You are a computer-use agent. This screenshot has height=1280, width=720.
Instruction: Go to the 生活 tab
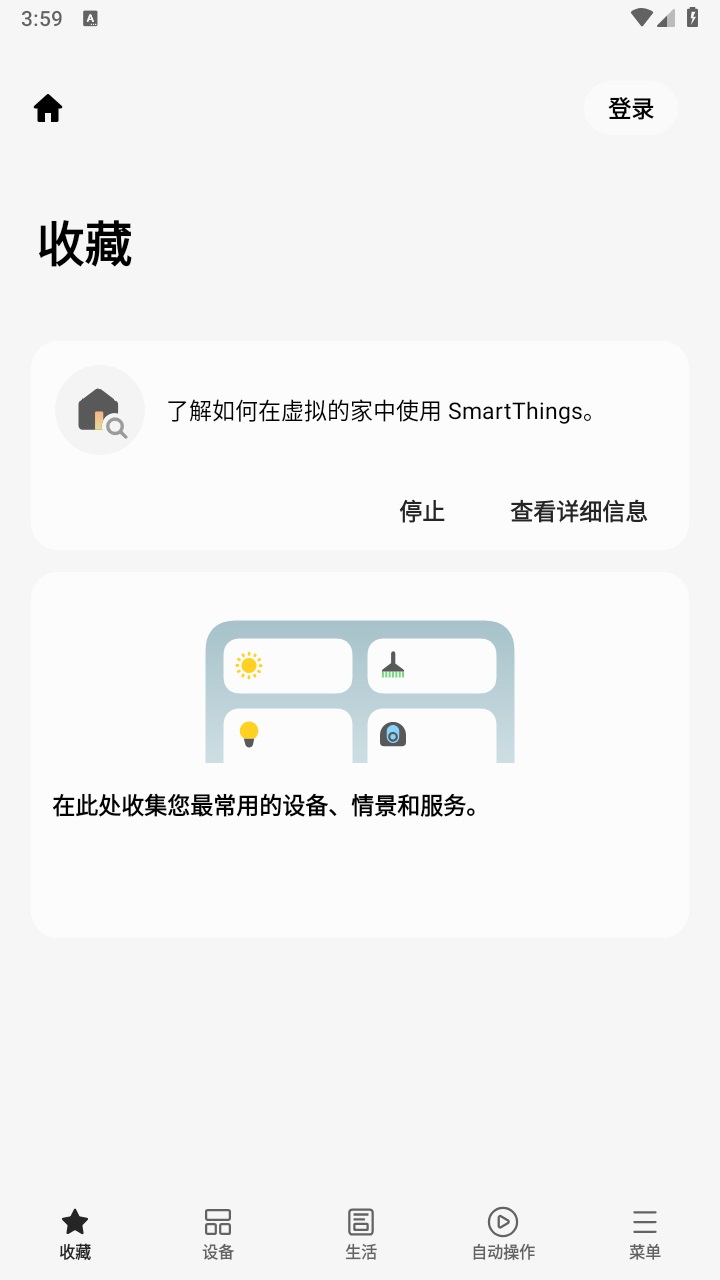(x=361, y=1233)
